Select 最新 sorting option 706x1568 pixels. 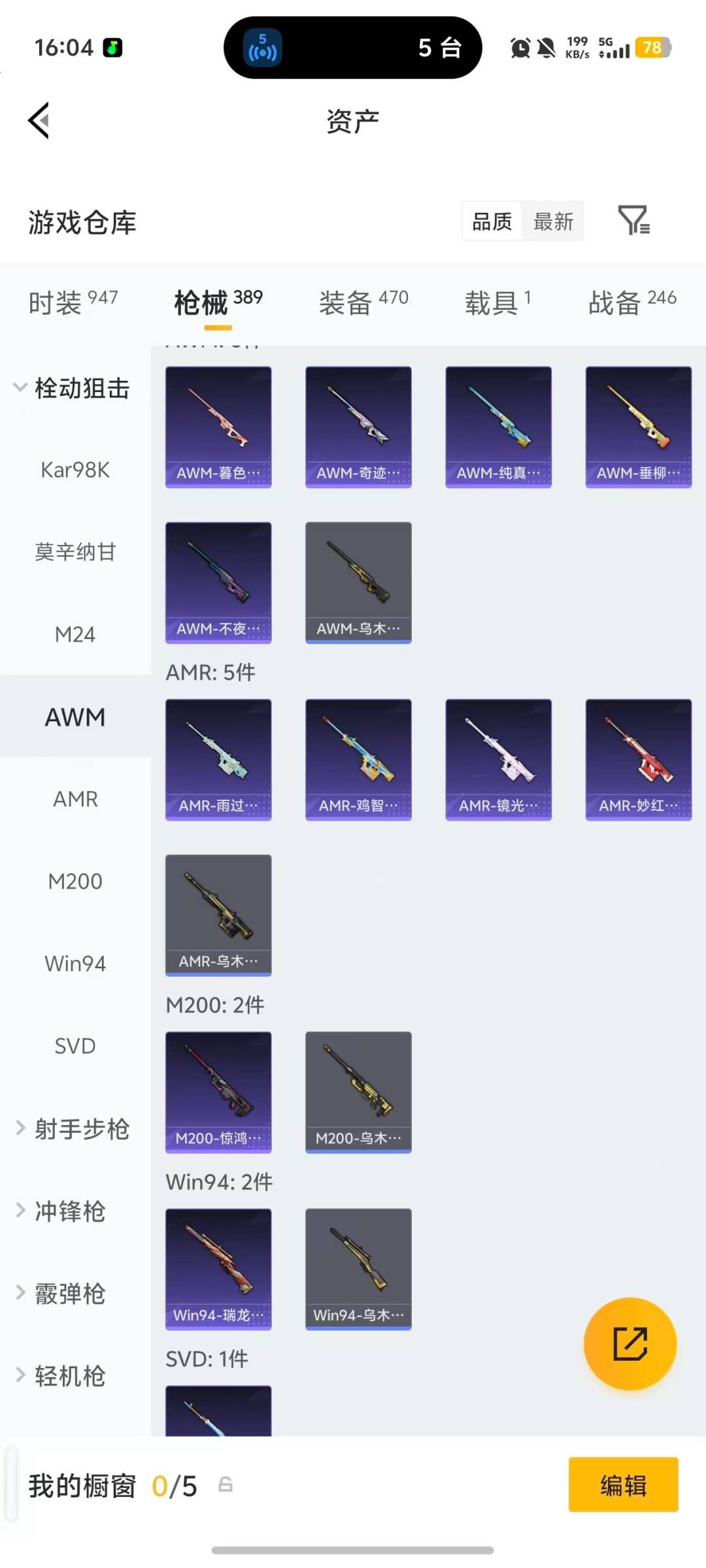tap(553, 222)
